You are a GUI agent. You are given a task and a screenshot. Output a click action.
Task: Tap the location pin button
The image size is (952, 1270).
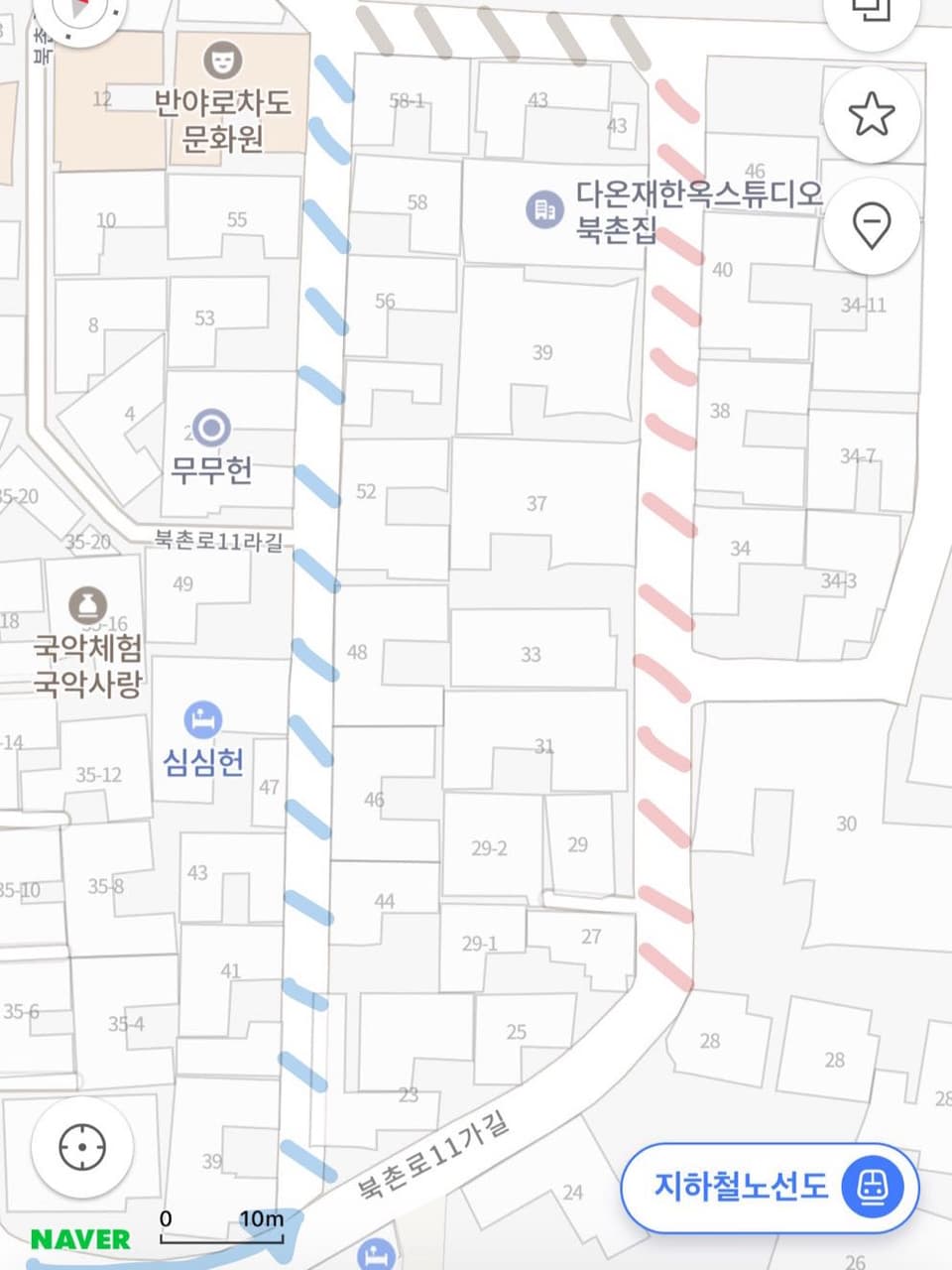(872, 225)
